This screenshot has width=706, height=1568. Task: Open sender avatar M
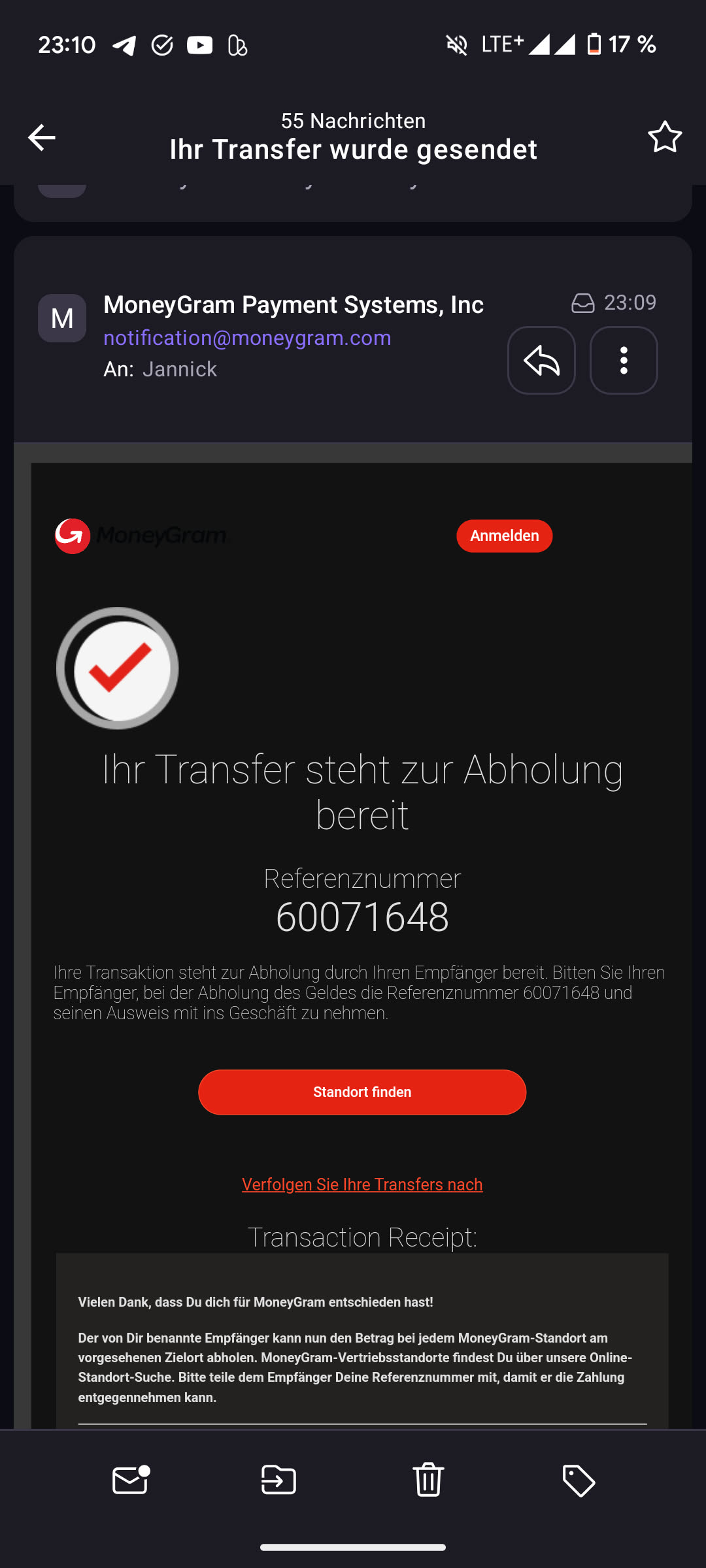(62, 318)
